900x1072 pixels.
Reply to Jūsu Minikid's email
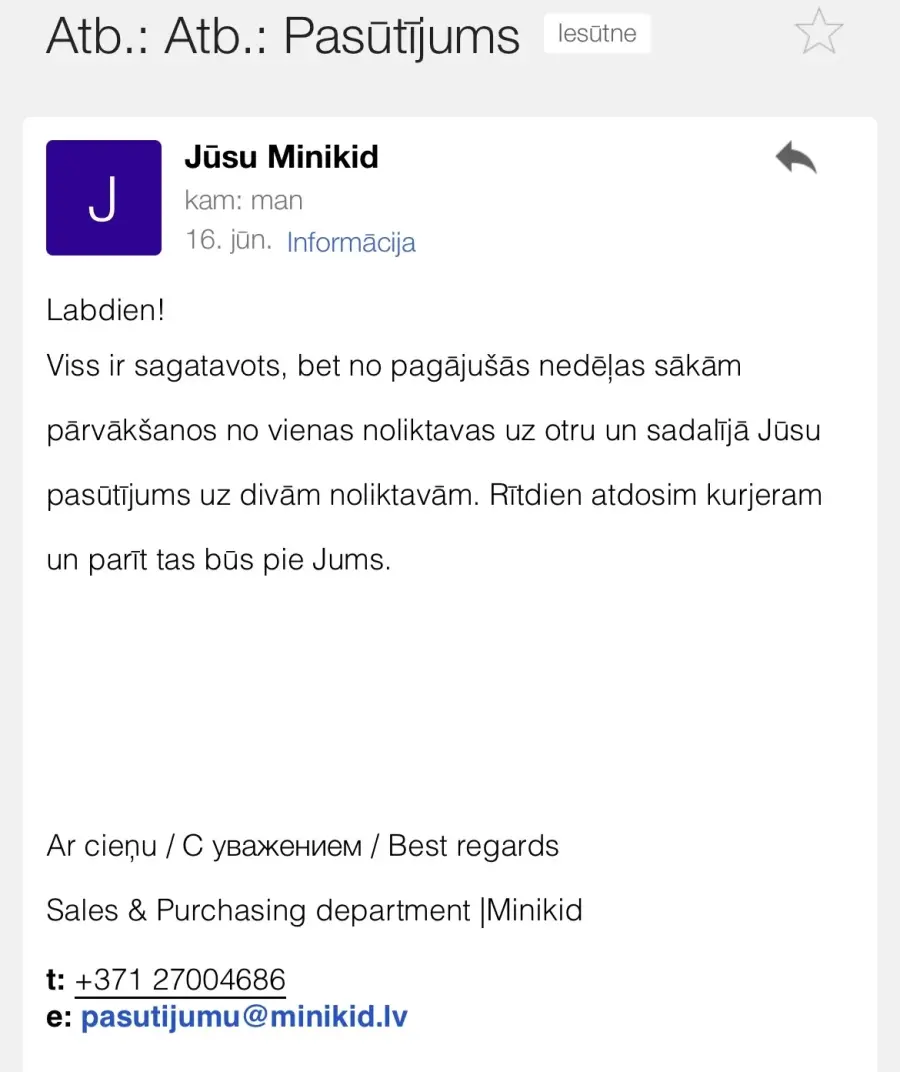(796, 158)
